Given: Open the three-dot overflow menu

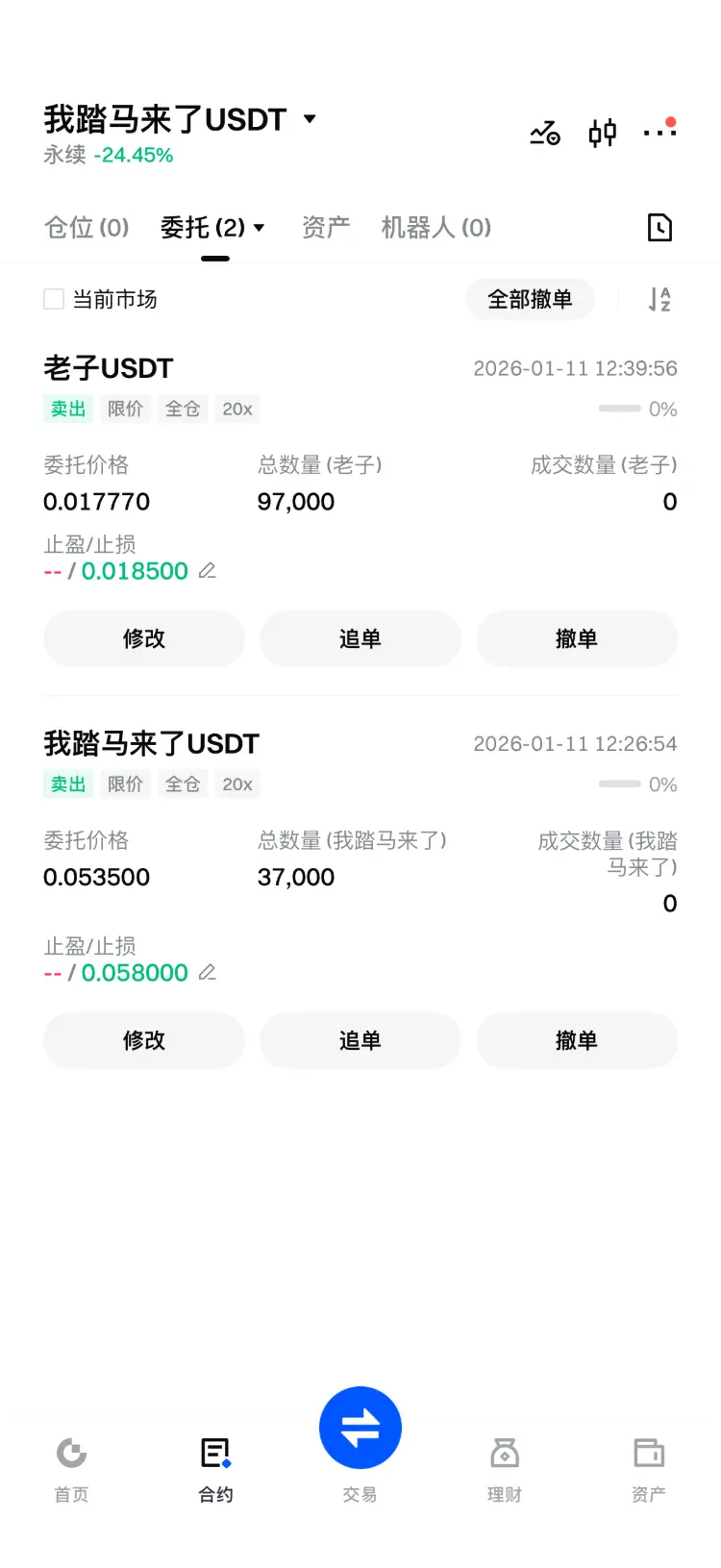Looking at the screenshot, I should (x=659, y=130).
